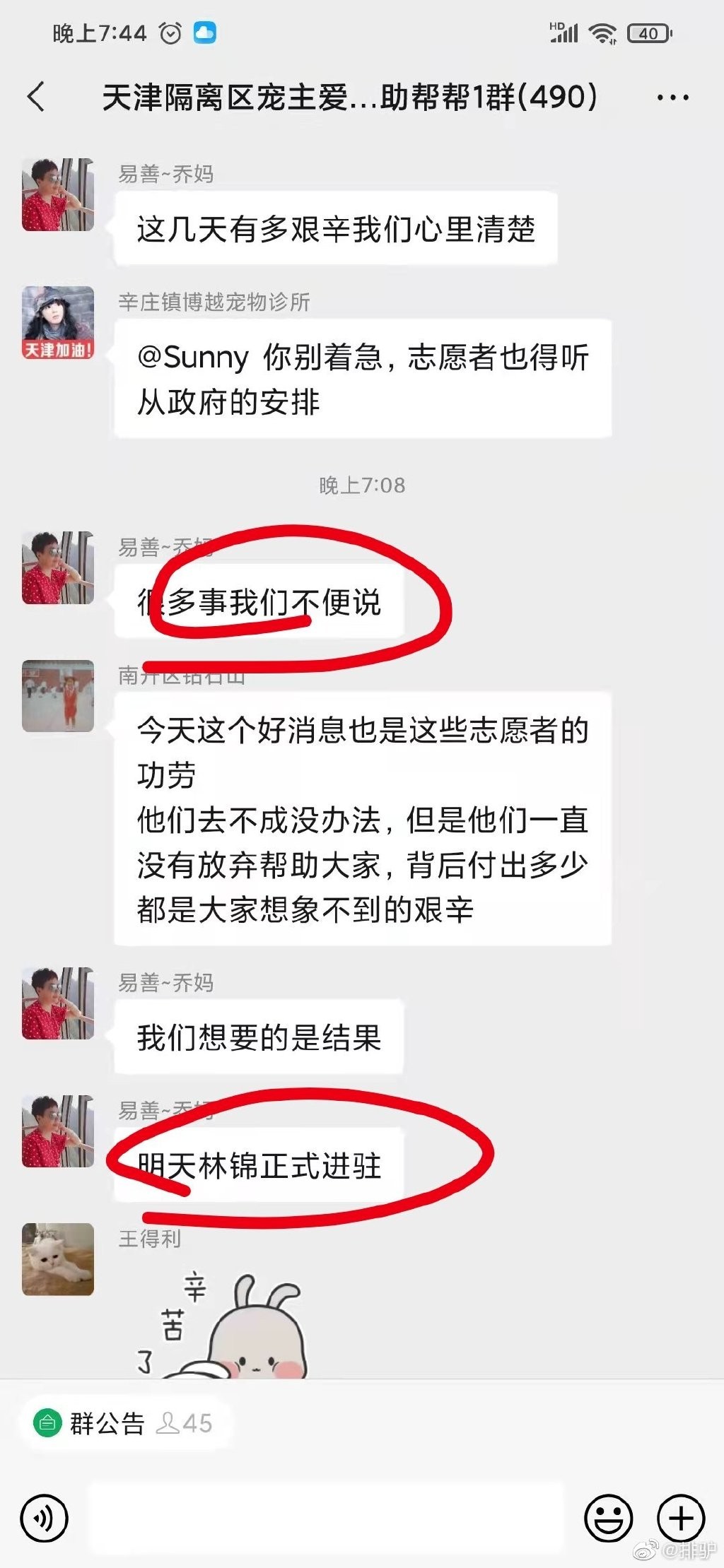The image size is (724, 1568).
Task: Open avatar beside the 今天这个好消息 message
Action: click(58, 696)
